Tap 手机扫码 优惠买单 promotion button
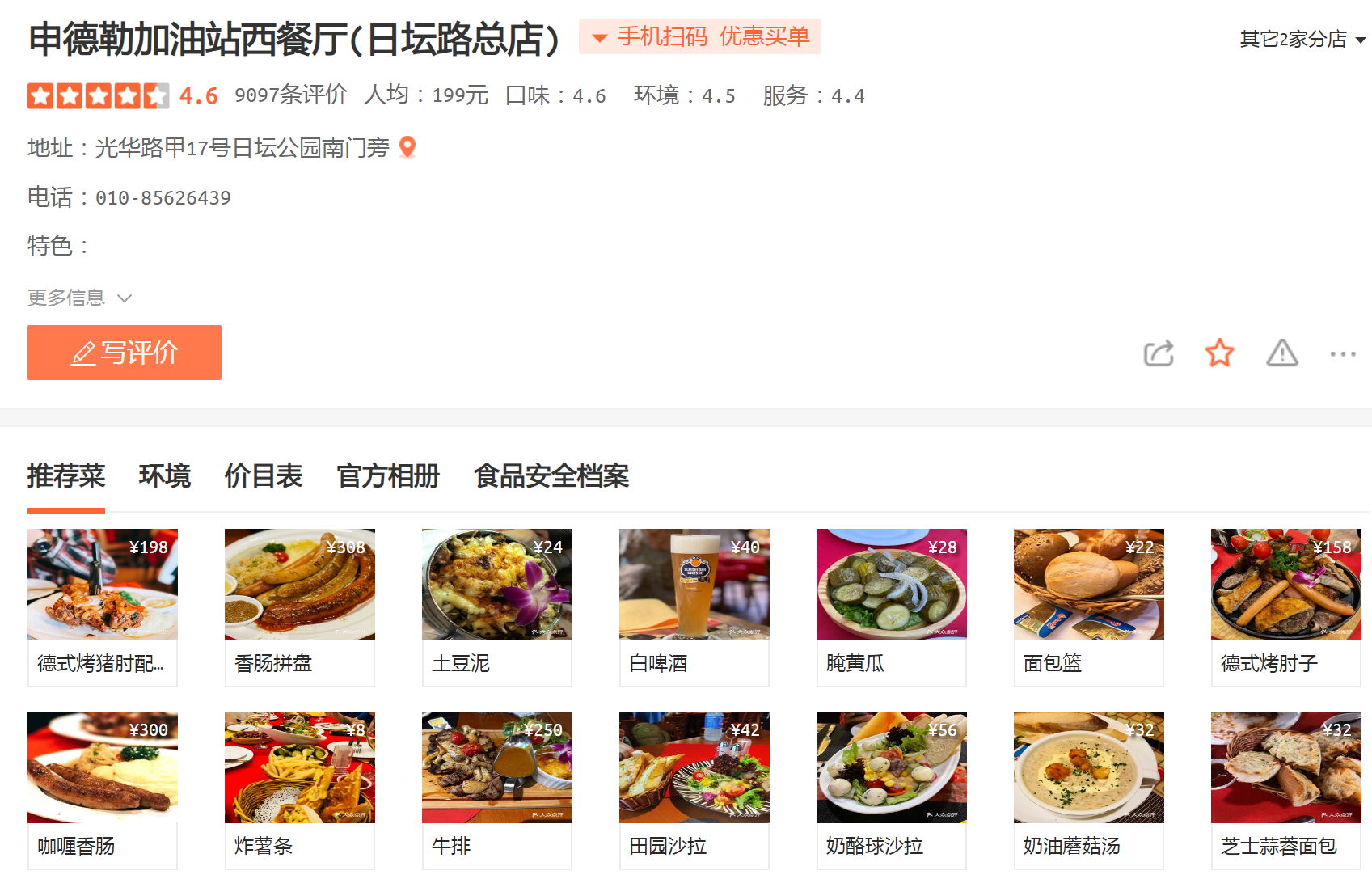This screenshot has width=1372, height=896. 700,36
